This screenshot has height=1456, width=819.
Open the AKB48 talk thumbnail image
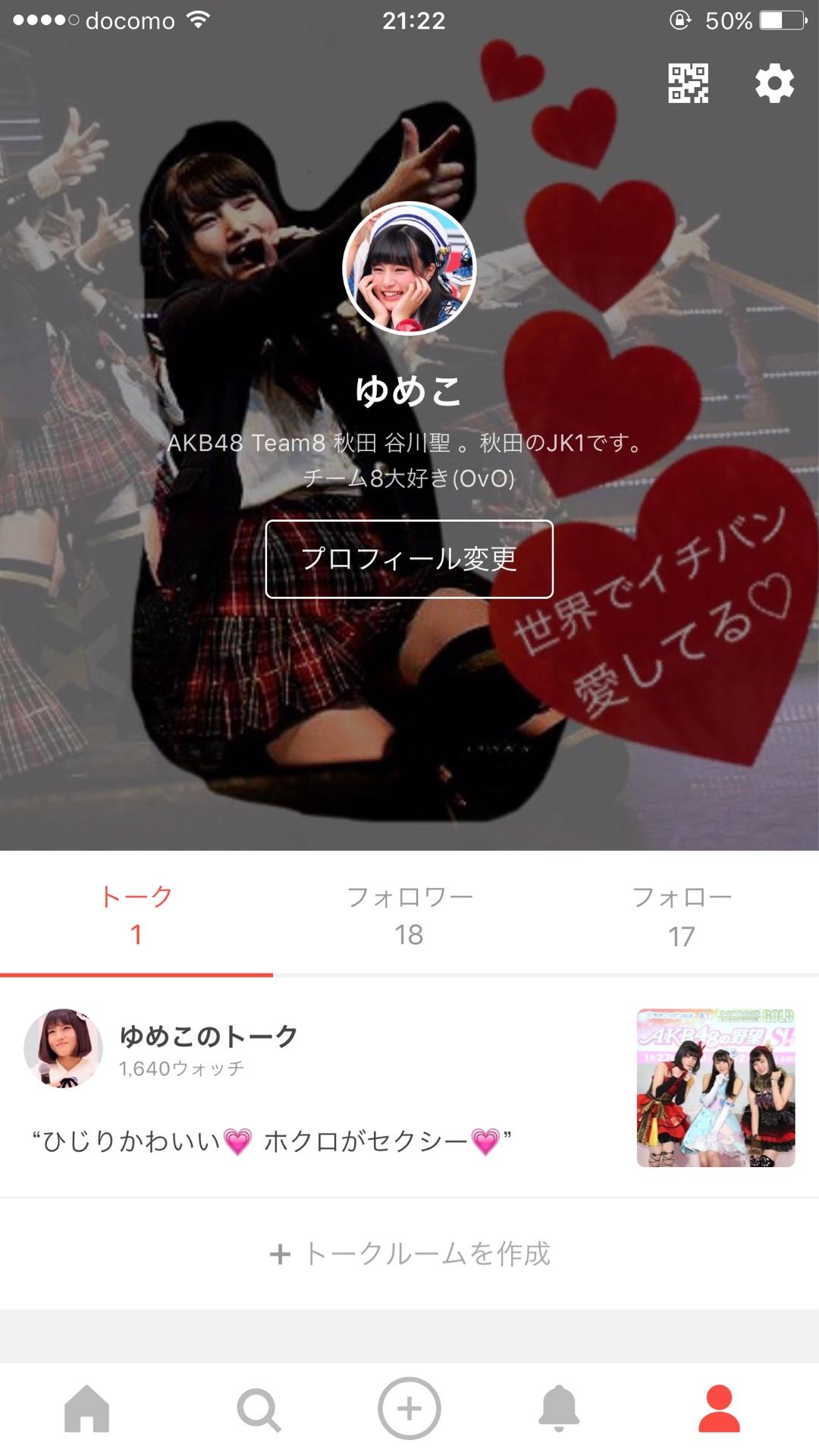pyautogui.click(x=715, y=1087)
